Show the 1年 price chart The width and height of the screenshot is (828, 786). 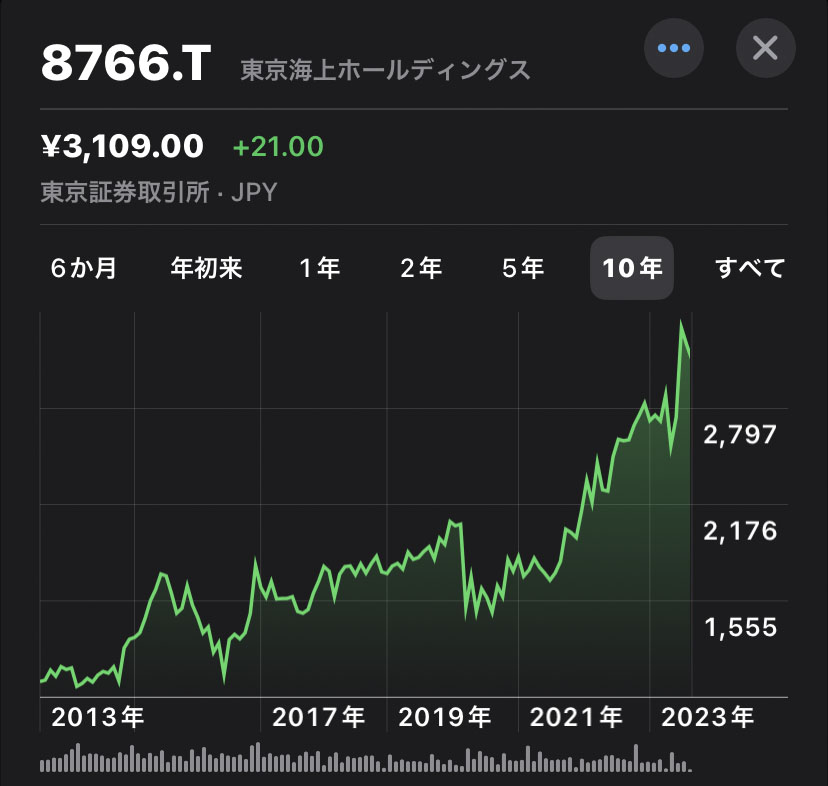319,268
